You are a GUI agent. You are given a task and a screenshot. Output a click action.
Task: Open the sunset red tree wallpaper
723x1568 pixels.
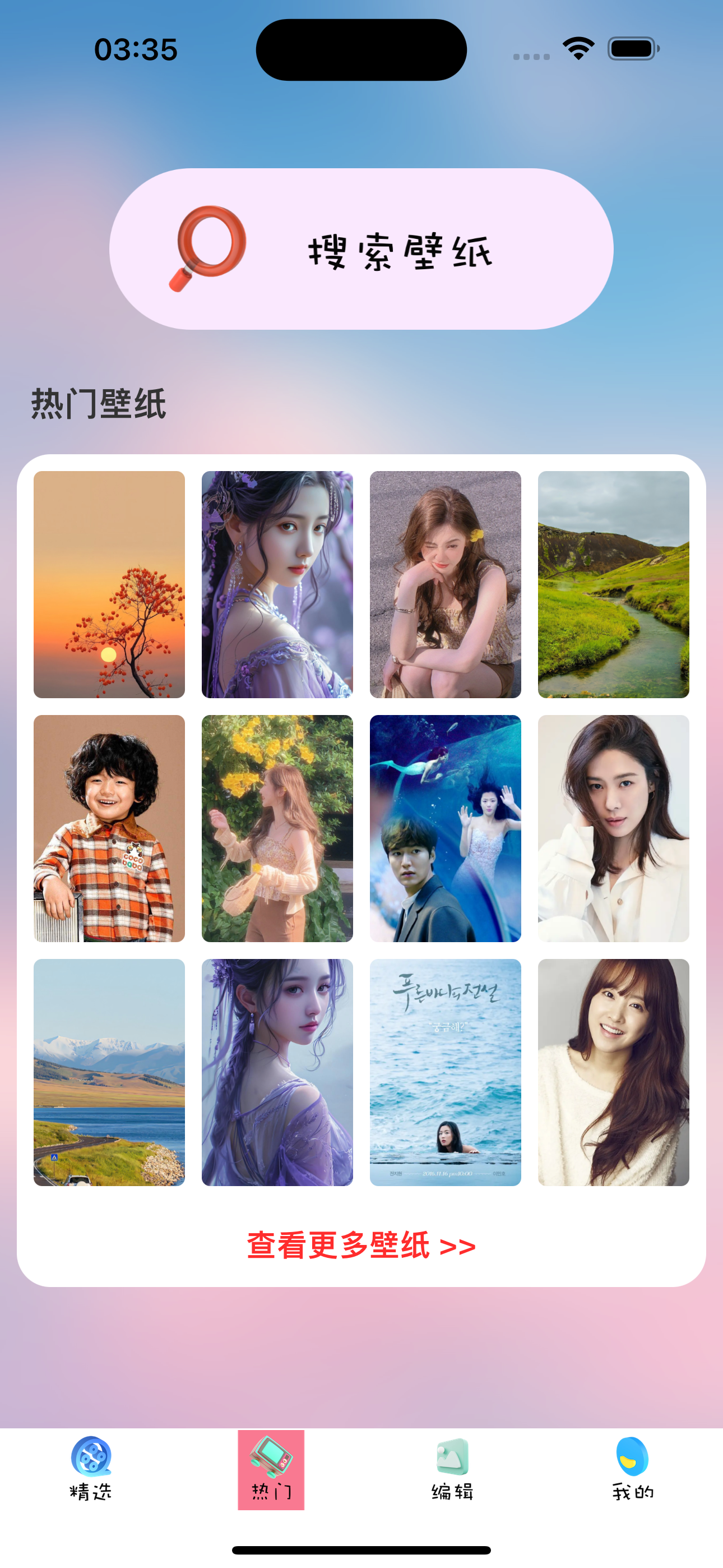[109, 584]
